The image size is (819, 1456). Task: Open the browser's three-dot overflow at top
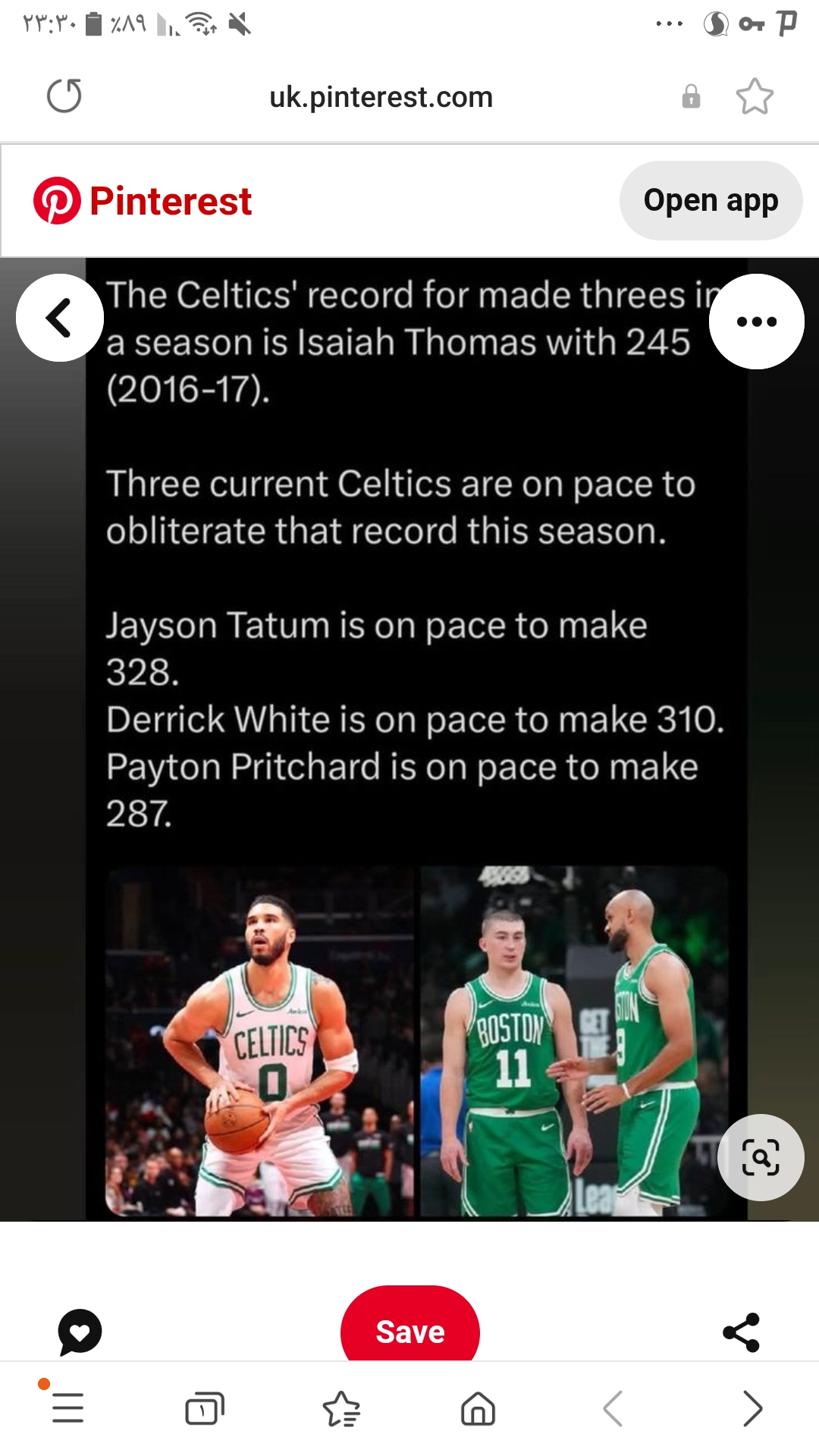669,24
